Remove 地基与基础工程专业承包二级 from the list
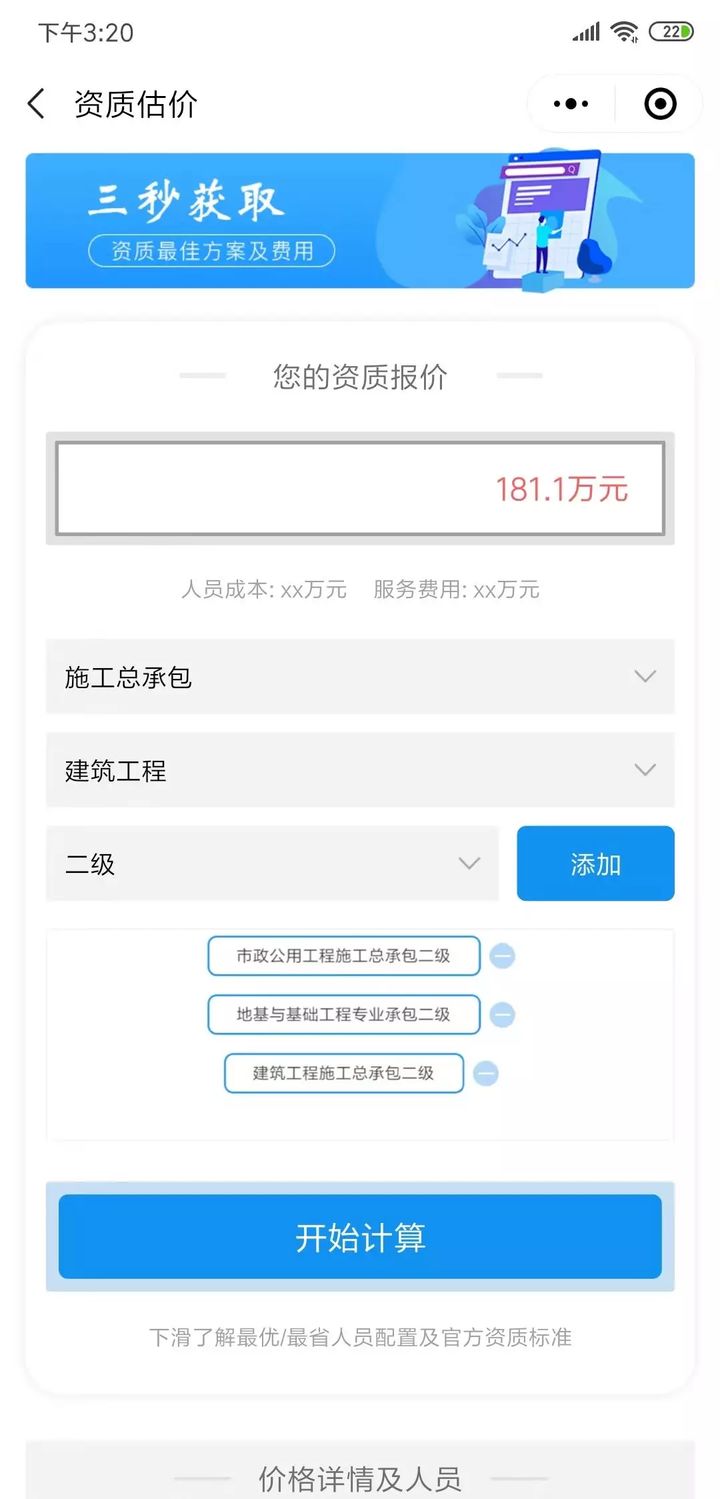 502,1015
